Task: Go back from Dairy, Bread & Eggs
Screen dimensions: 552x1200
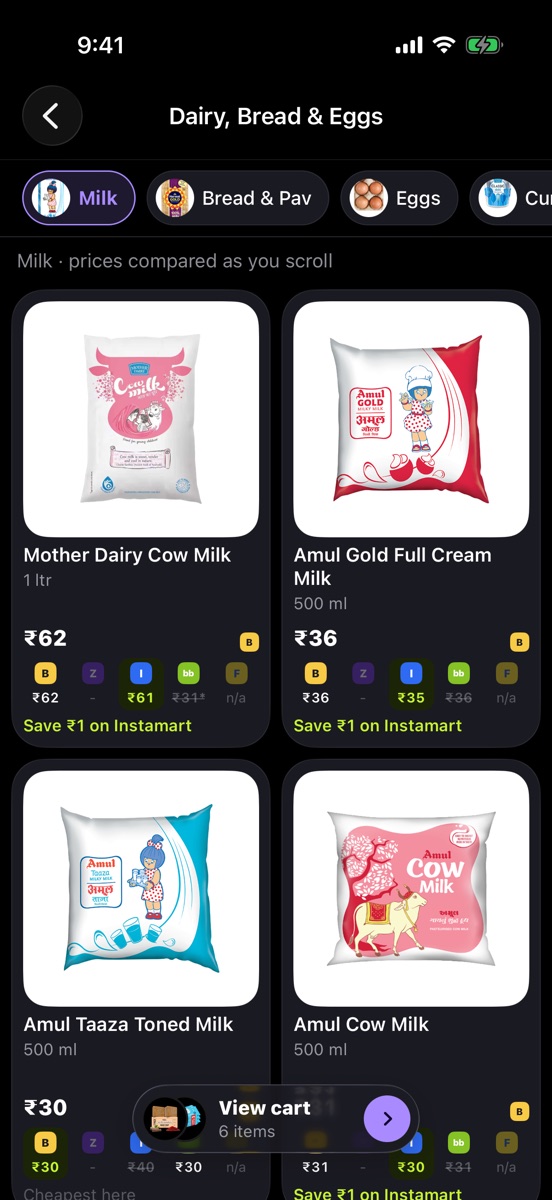Action: [52, 116]
